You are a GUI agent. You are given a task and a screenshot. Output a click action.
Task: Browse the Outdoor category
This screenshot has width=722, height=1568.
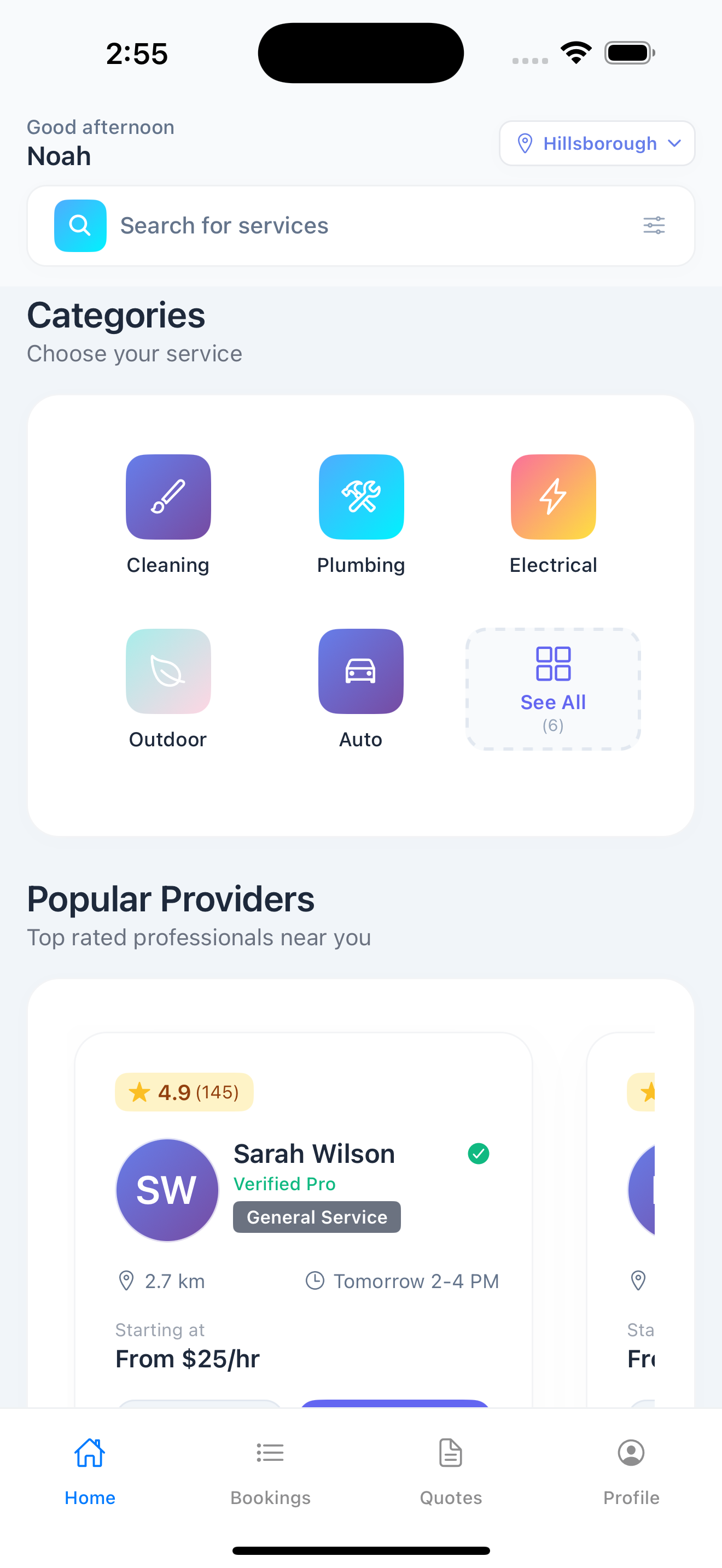168,671
